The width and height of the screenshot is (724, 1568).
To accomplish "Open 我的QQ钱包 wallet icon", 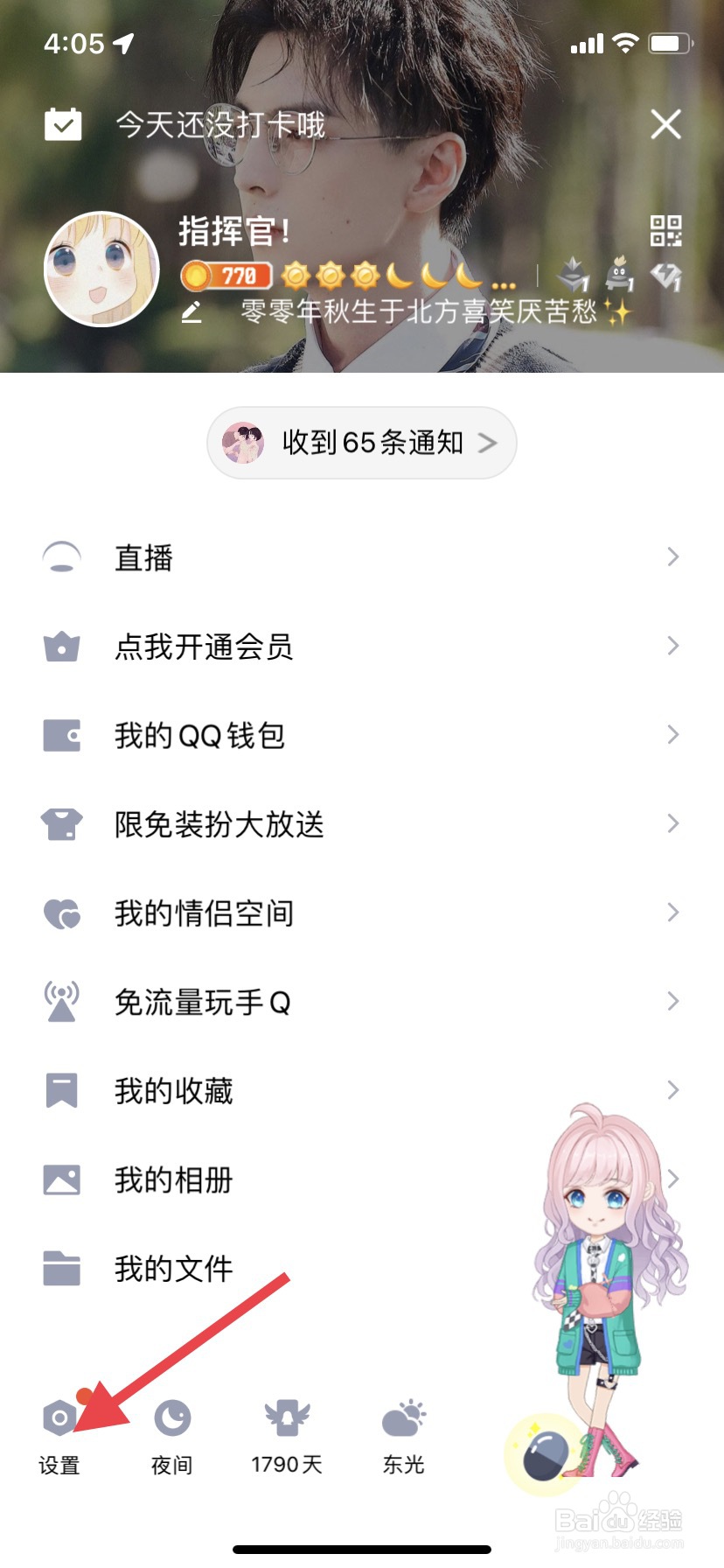I will tap(59, 735).
